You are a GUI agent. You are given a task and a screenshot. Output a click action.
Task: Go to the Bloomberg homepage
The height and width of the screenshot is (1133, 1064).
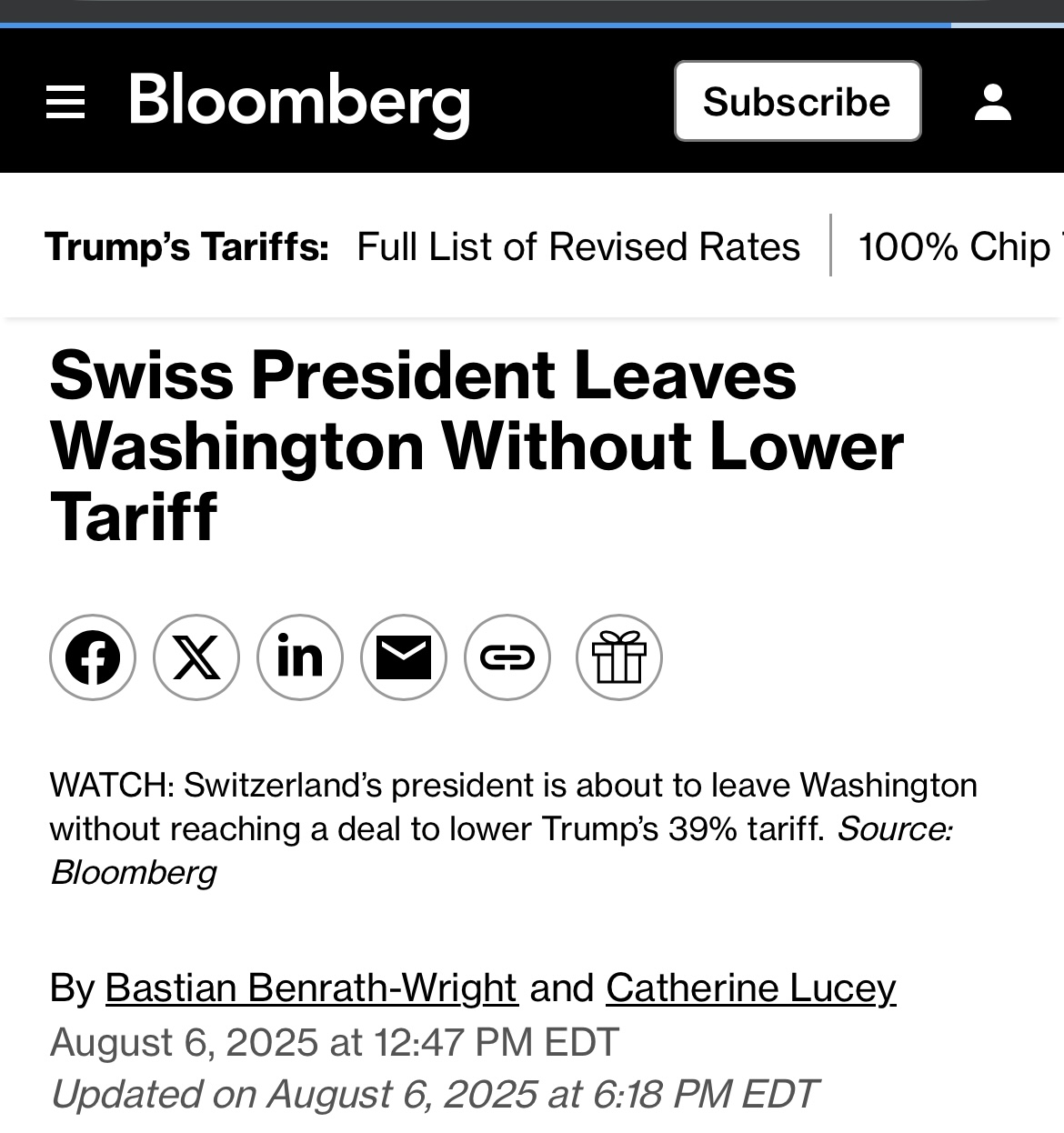click(x=299, y=100)
